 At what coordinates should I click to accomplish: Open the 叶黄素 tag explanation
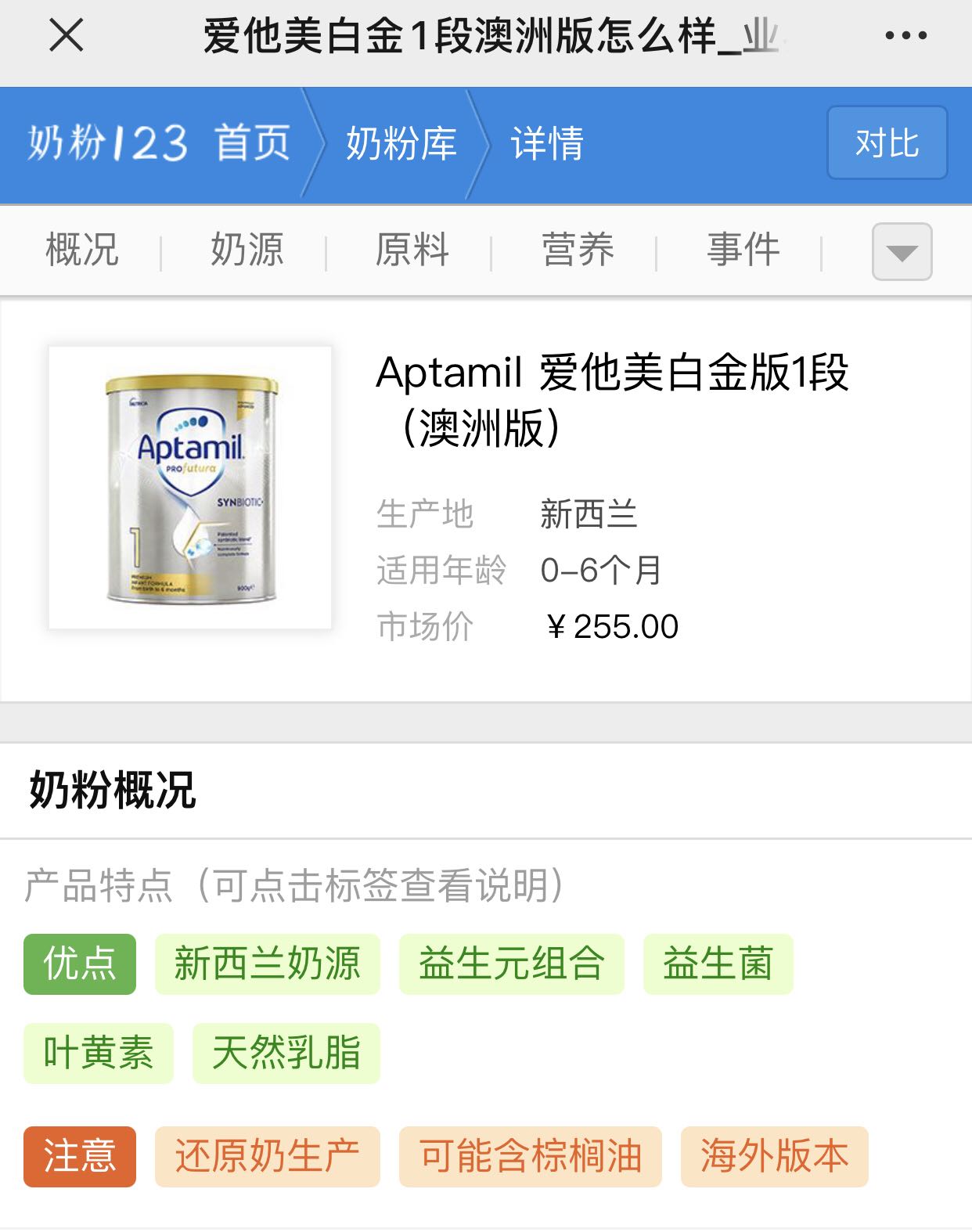click(x=98, y=1053)
